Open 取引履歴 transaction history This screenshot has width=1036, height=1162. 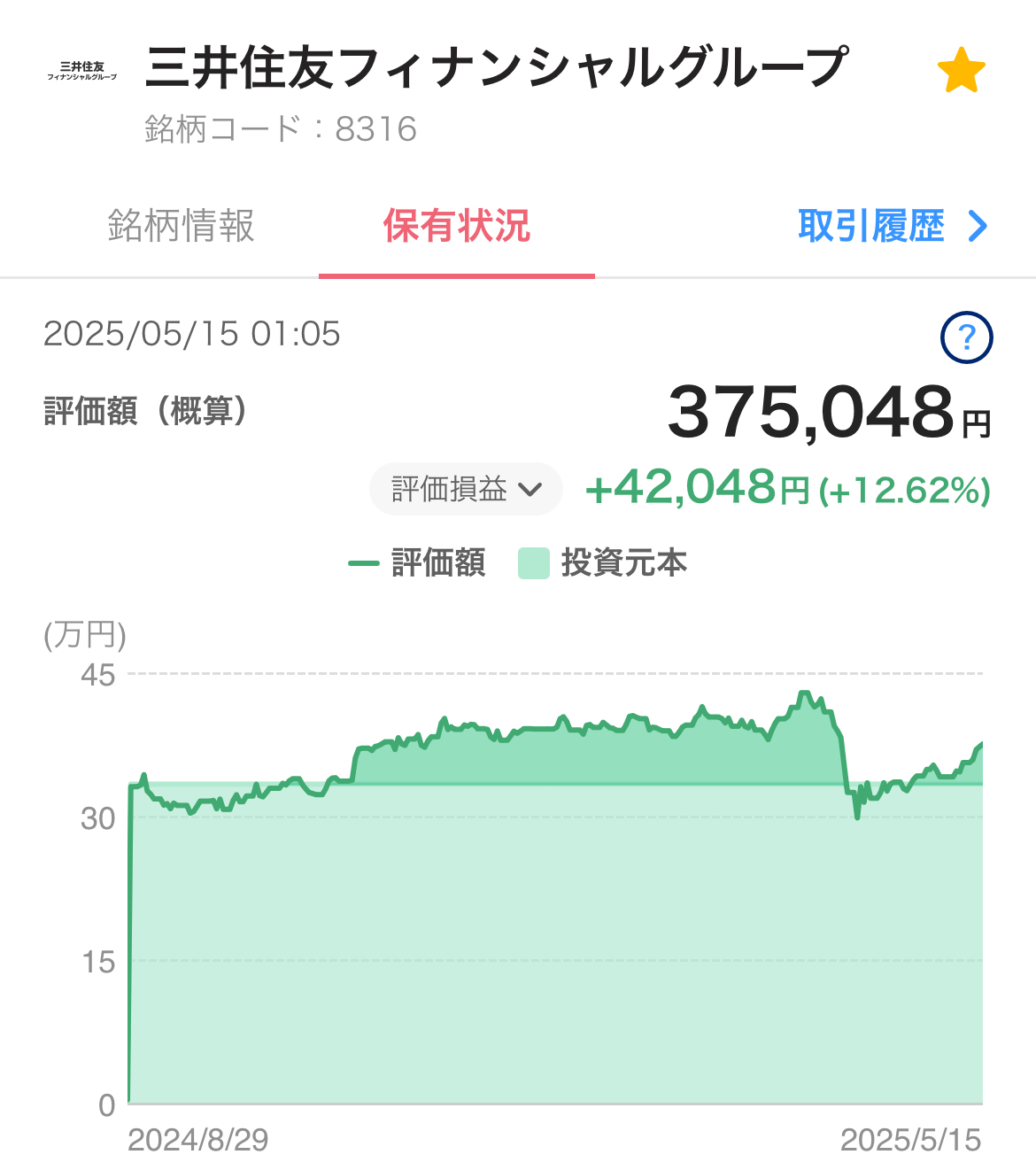891,226
